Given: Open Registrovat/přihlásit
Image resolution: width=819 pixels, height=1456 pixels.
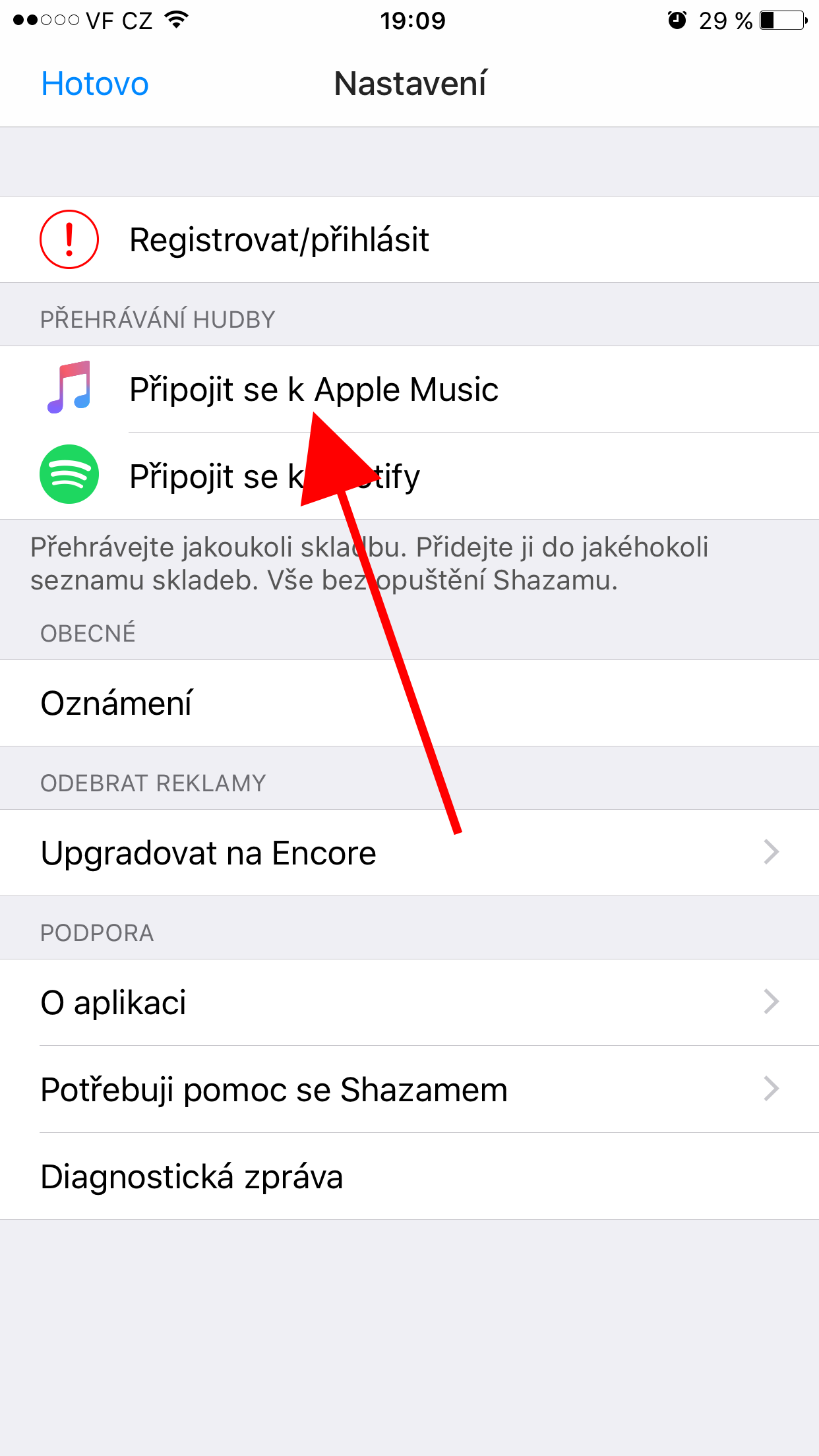Looking at the screenshot, I should point(278,240).
